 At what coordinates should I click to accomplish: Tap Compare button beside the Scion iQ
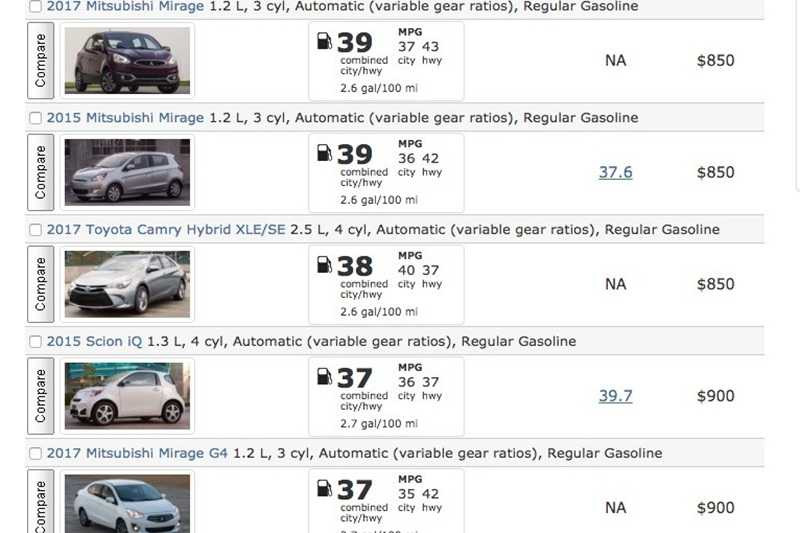[41, 395]
